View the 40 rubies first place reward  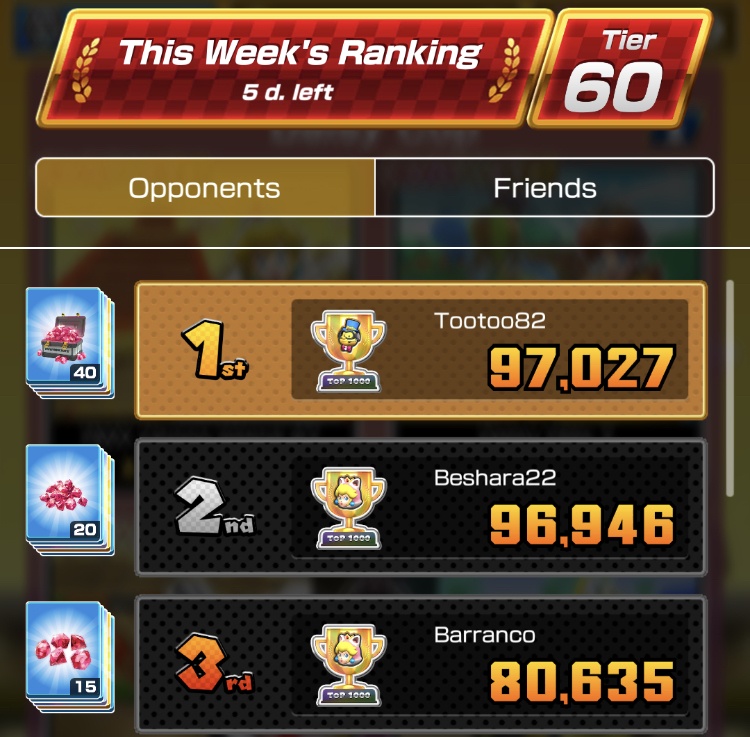[x=70, y=342]
